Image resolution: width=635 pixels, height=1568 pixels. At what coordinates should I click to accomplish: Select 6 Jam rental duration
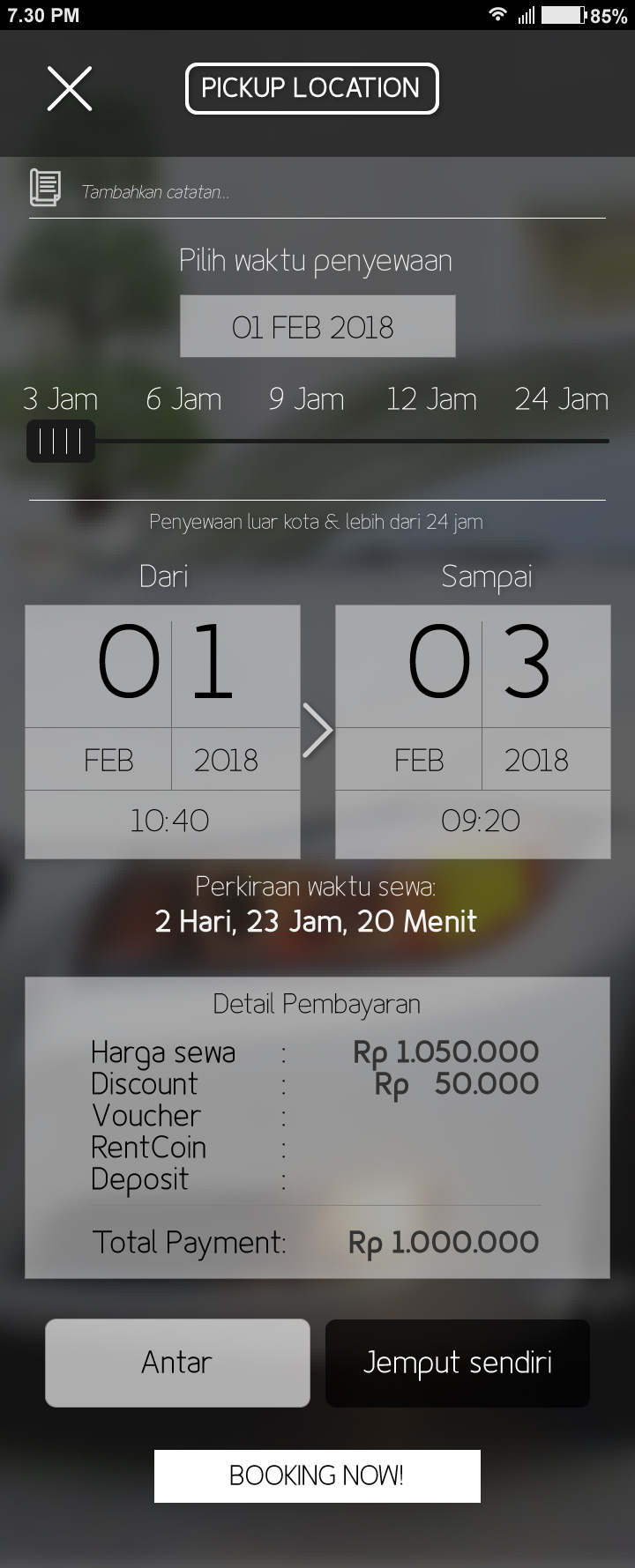point(183,399)
